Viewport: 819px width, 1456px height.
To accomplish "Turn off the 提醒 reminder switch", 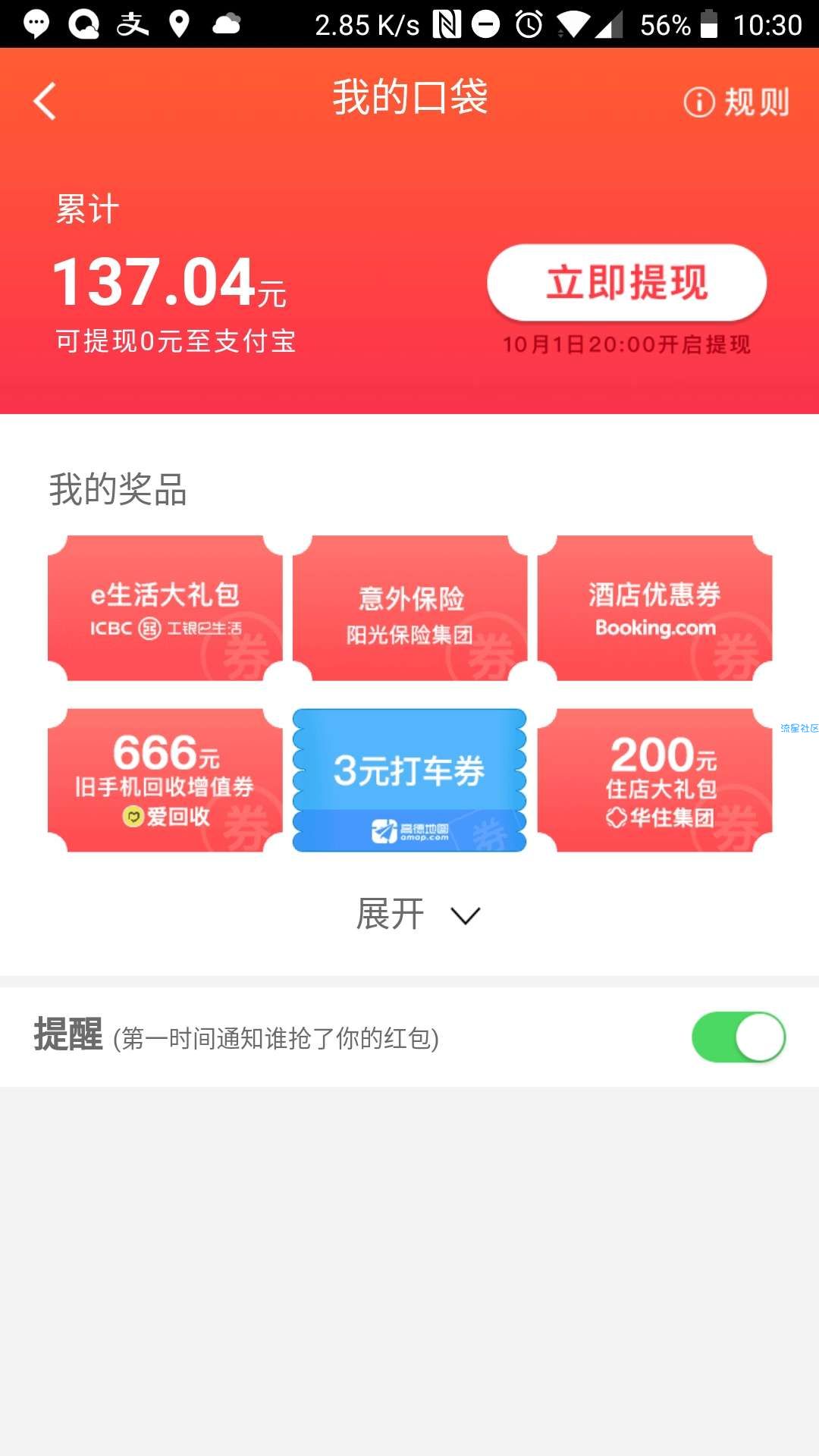I will 738,1037.
